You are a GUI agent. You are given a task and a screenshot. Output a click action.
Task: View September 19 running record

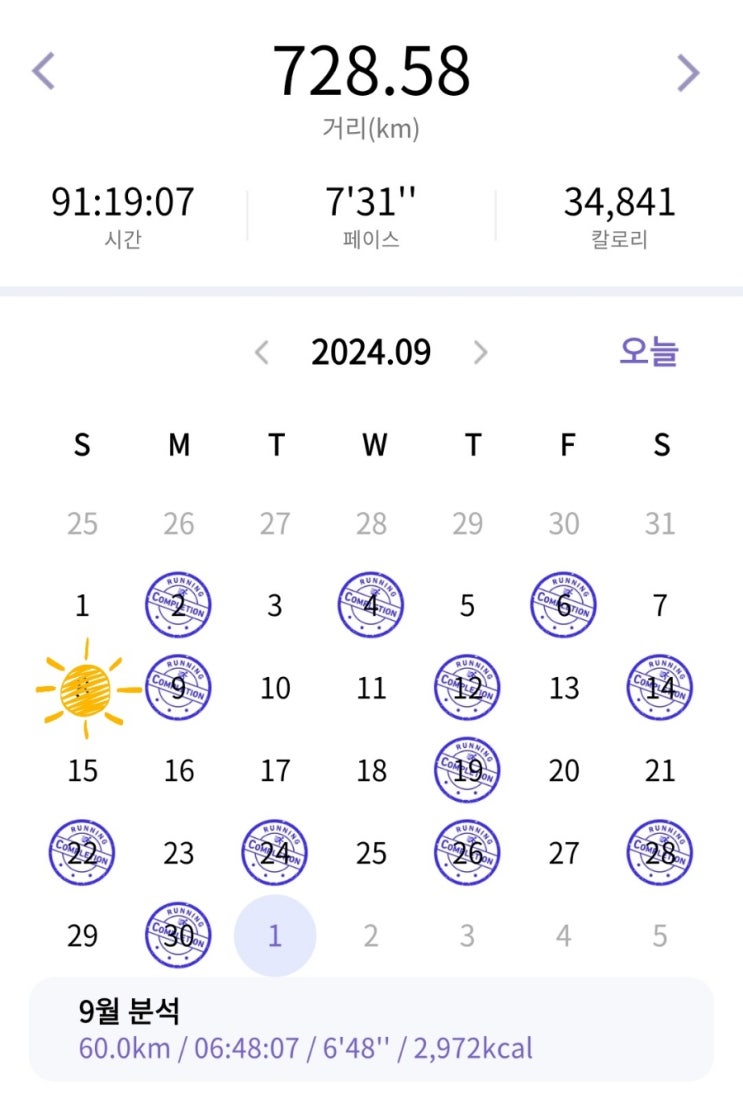pos(467,770)
